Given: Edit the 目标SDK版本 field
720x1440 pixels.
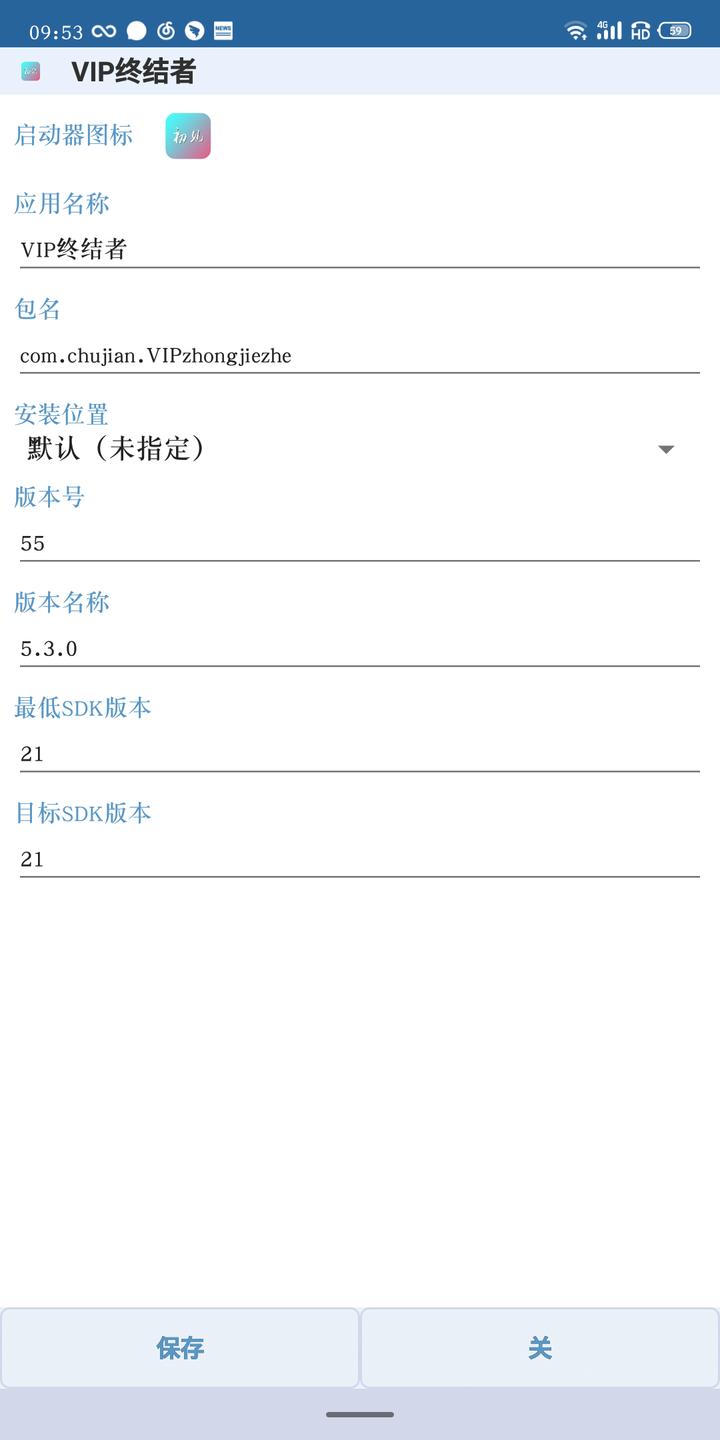Looking at the screenshot, I should click(x=359, y=859).
